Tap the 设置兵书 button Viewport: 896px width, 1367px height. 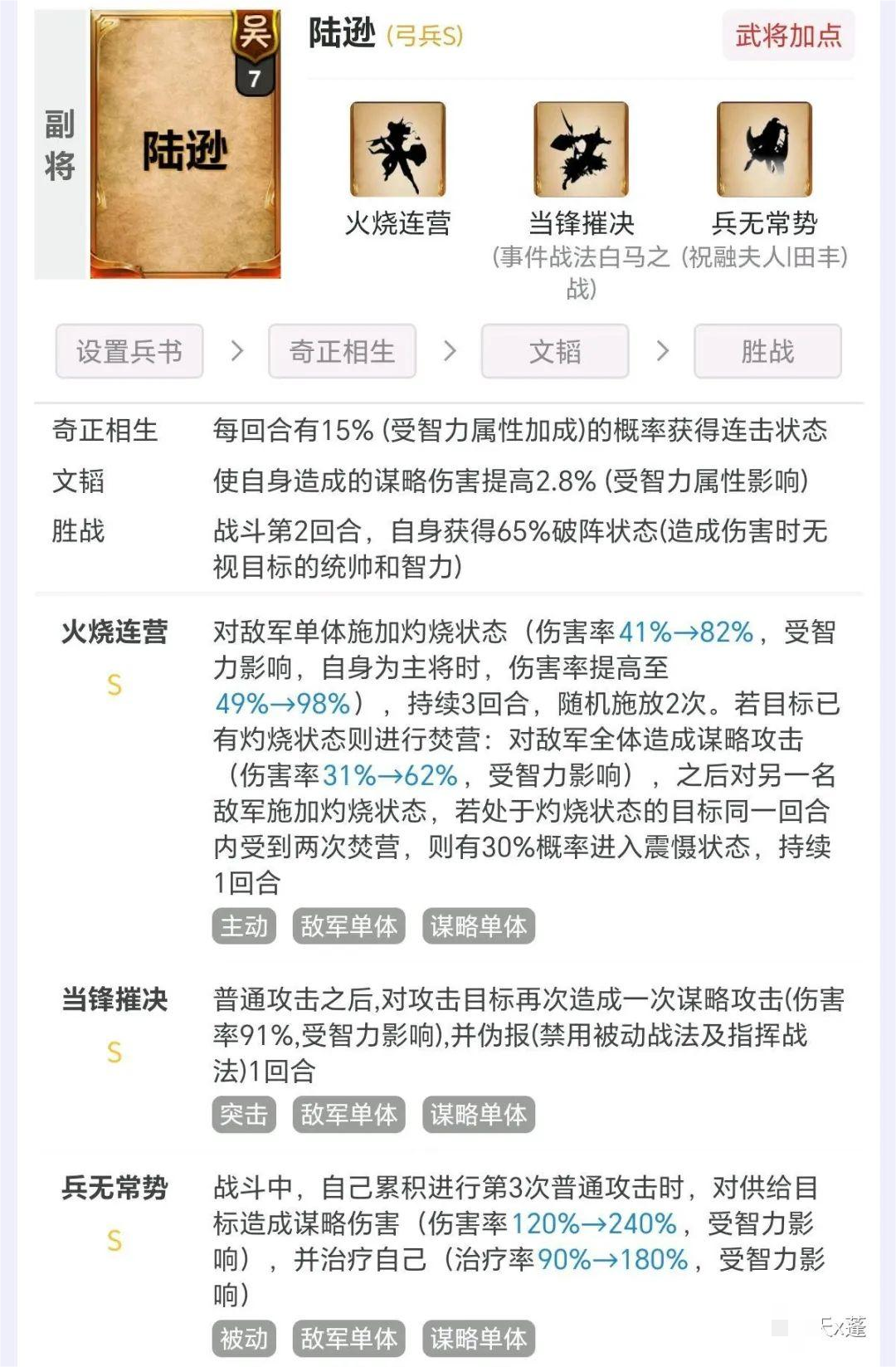pyautogui.click(x=129, y=351)
